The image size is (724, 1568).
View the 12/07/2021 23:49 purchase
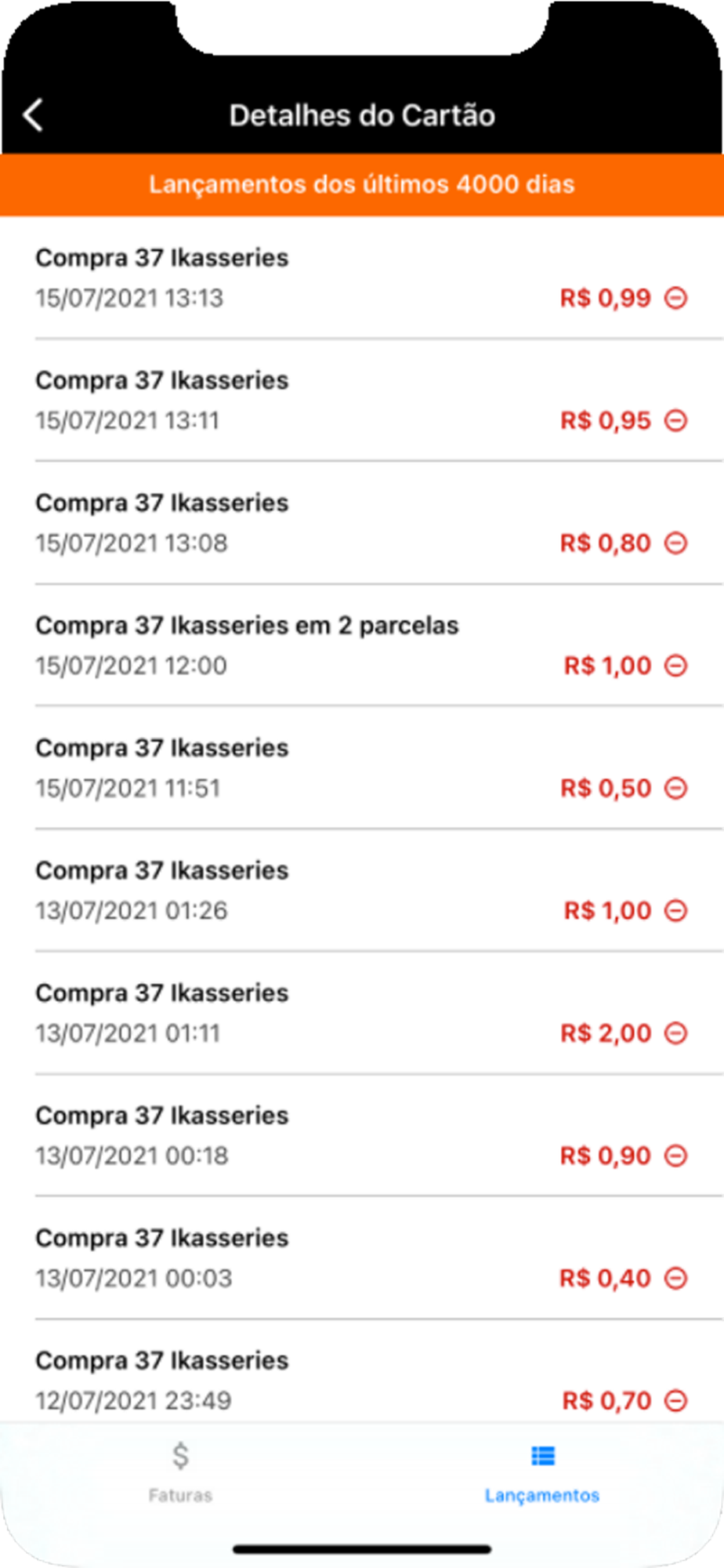point(362,1372)
